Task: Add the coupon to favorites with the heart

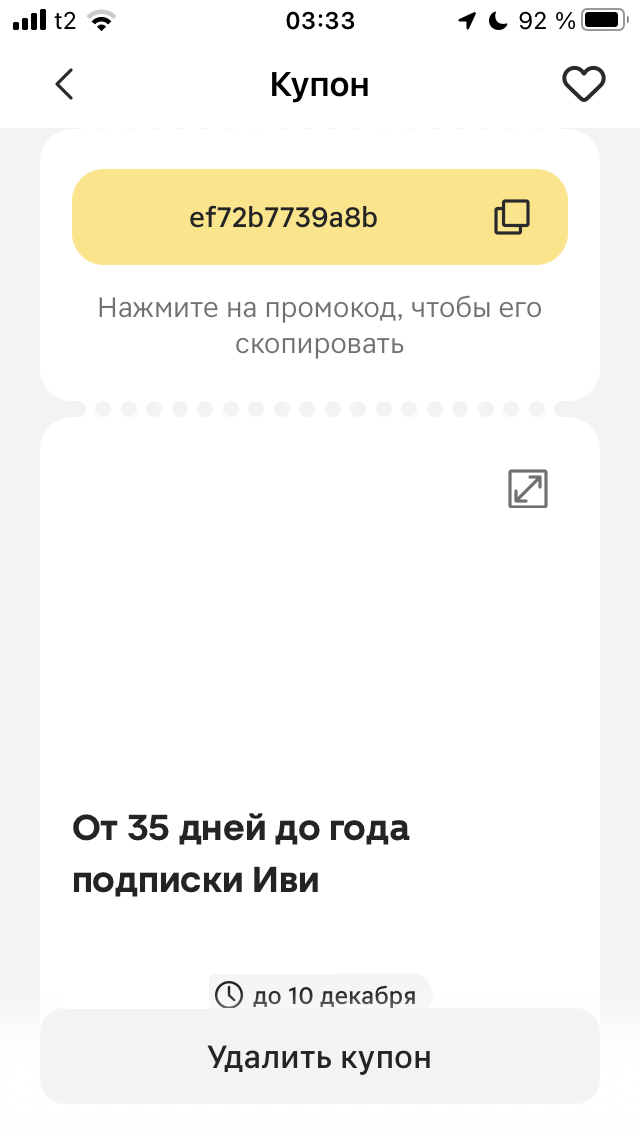Action: tap(583, 85)
